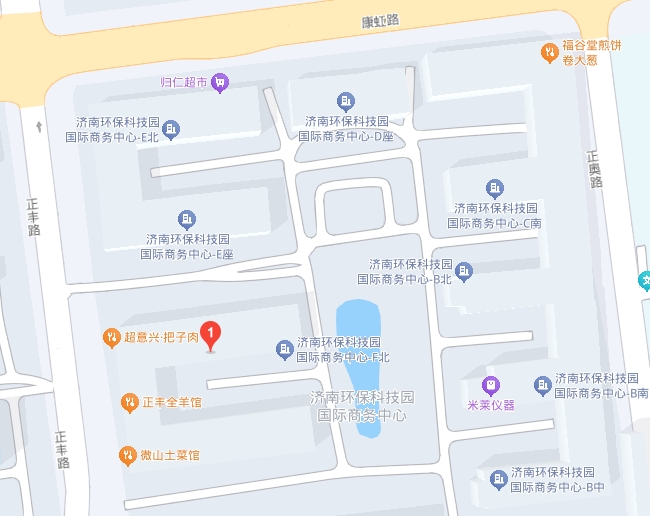Select the 福谷堂煎饼卷大葱 restaurant marker
This screenshot has height=516, width=650.
549,52
